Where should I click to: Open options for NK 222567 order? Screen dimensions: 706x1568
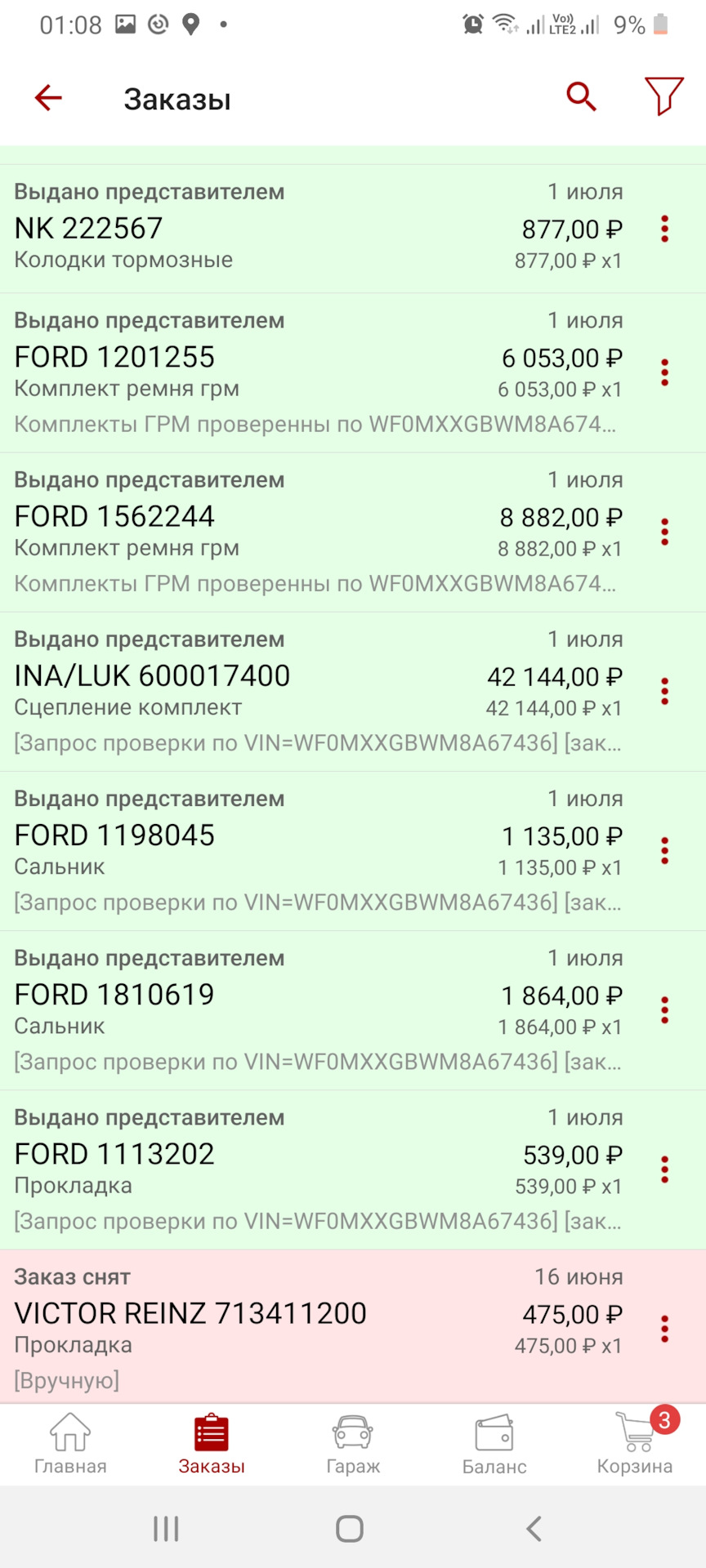(665, 229)
